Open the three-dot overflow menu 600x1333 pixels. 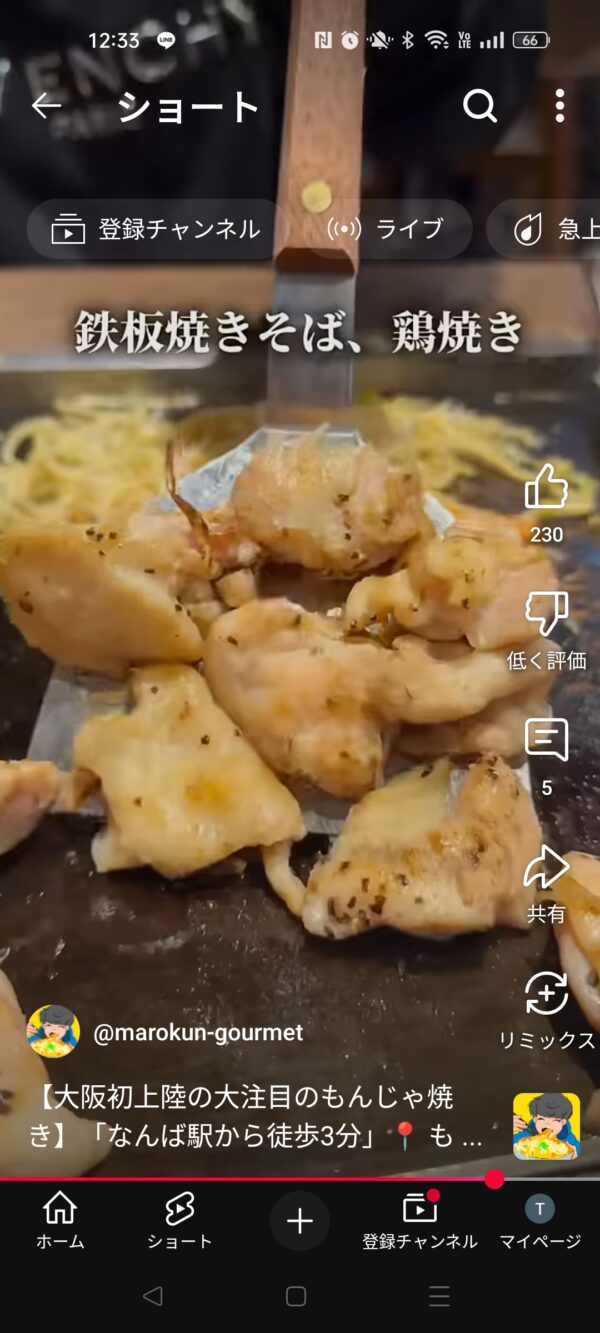(559, 106)
